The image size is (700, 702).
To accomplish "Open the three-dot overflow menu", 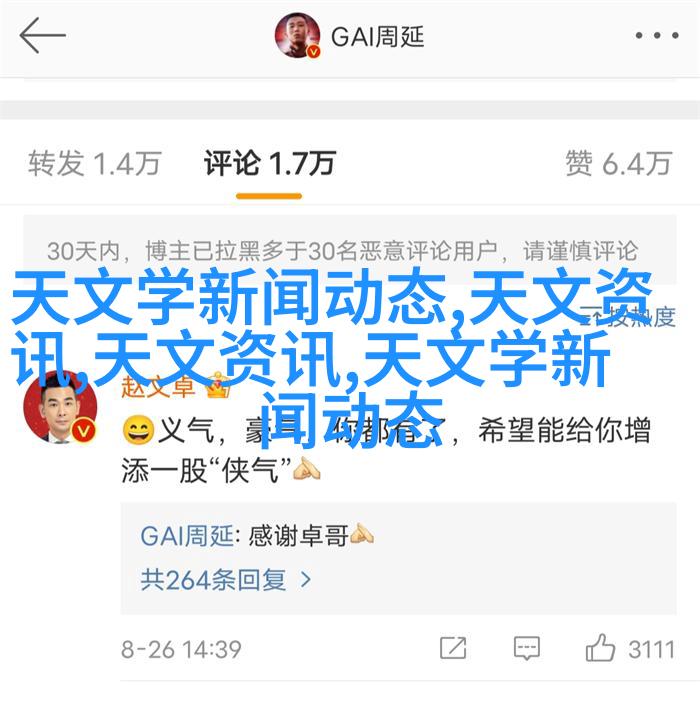I will pyautogui.click(x=657, y=37).
